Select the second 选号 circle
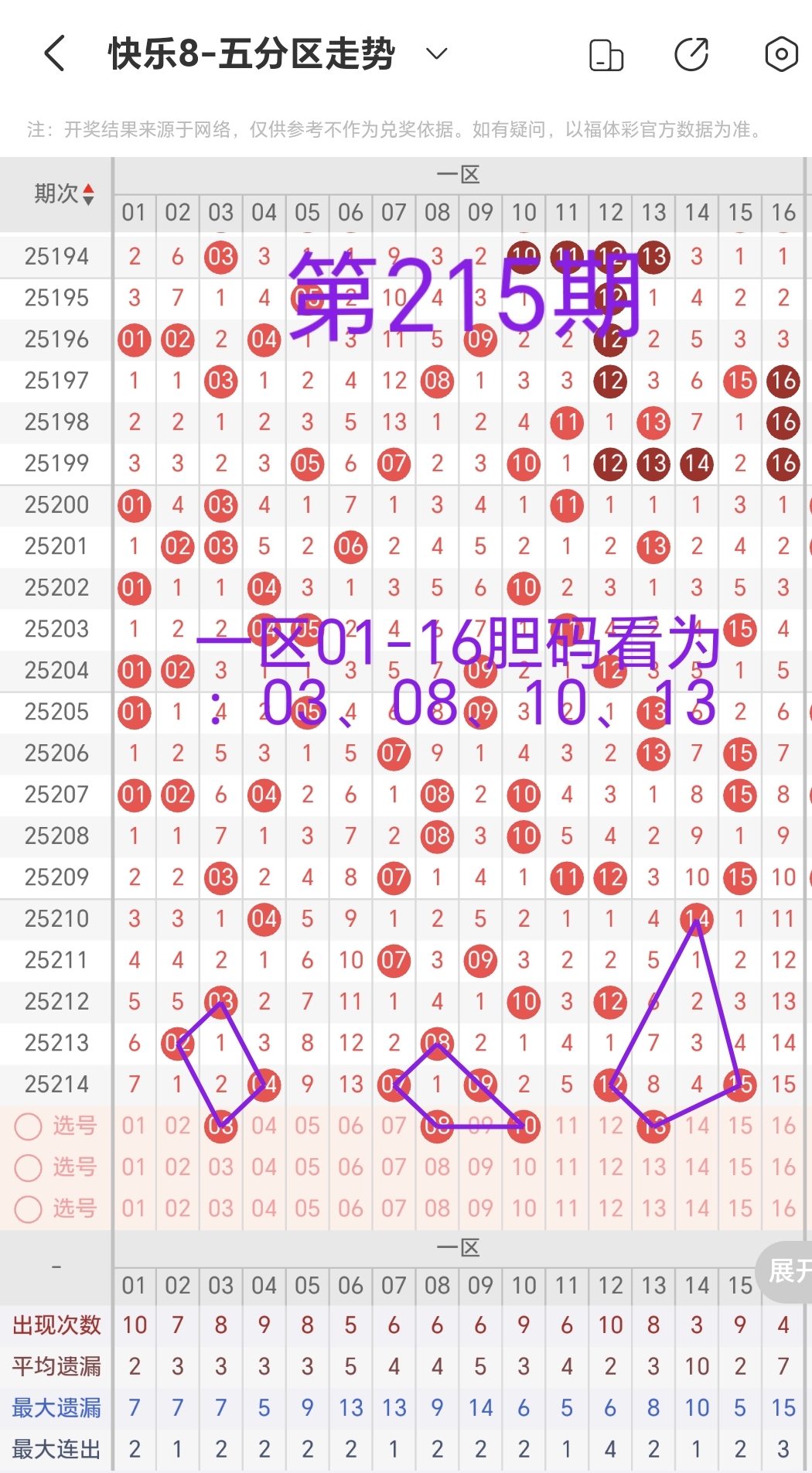The height and width of the screenshot is (1473, 812). pyautogui.click(x=29, y=1168)
